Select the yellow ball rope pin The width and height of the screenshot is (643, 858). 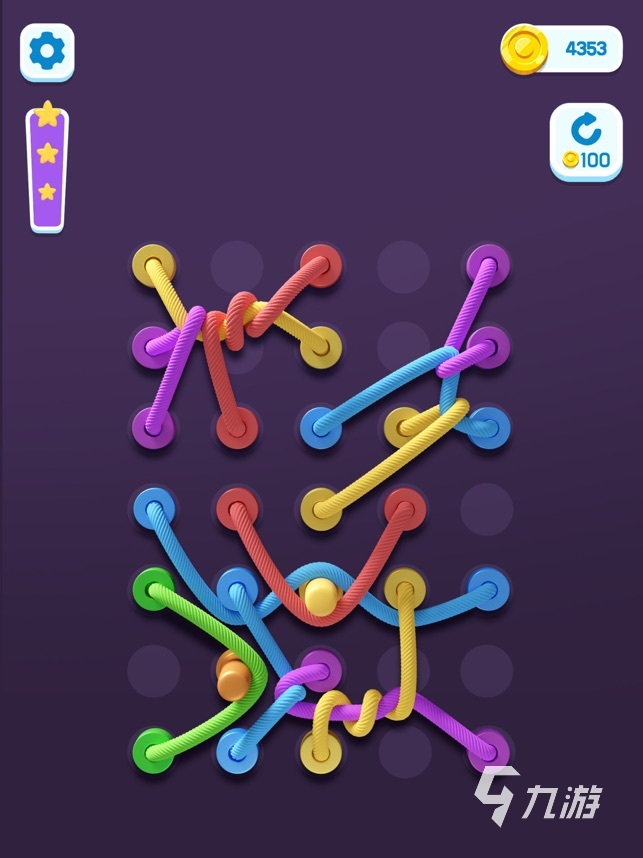(x=321, y=598)
